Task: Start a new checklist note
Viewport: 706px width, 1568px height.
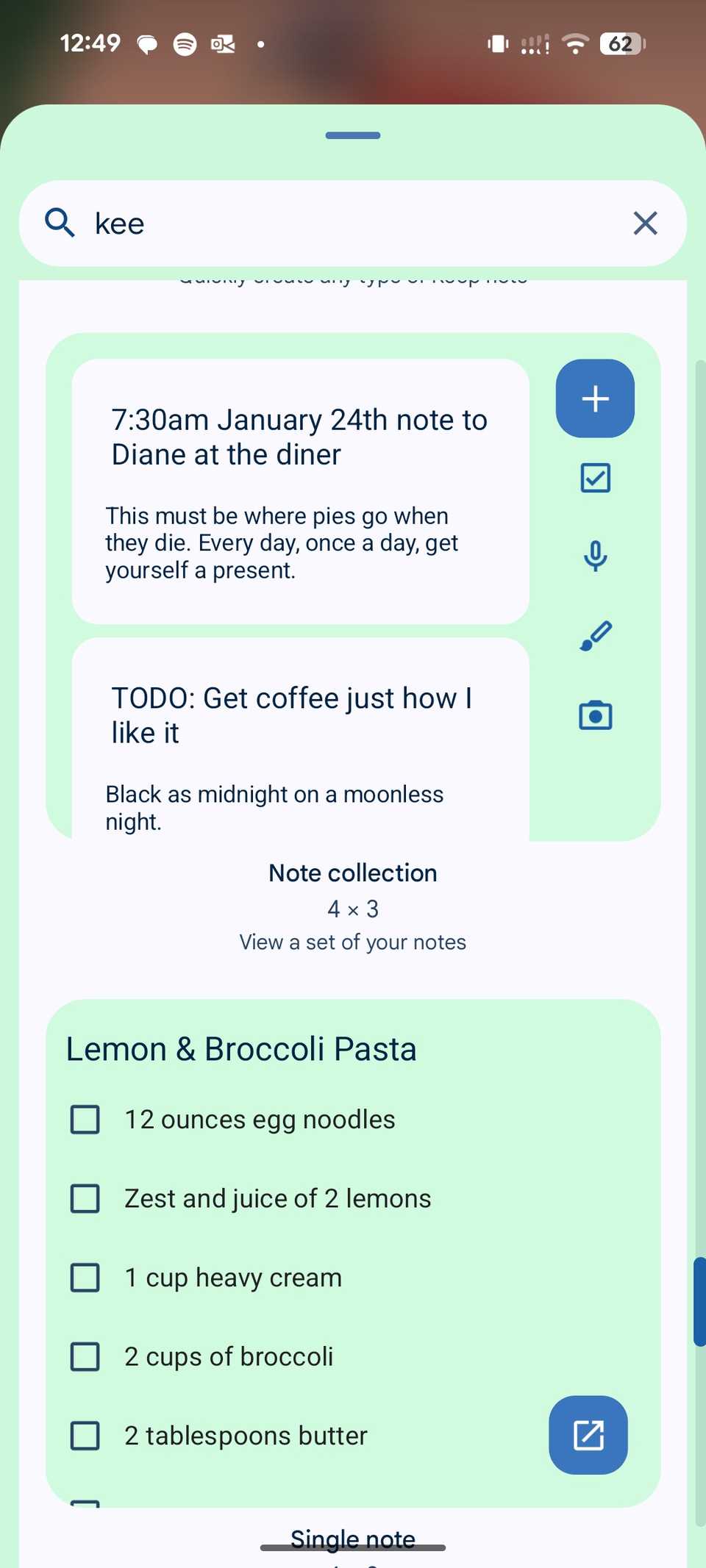Action: (595, 478)
